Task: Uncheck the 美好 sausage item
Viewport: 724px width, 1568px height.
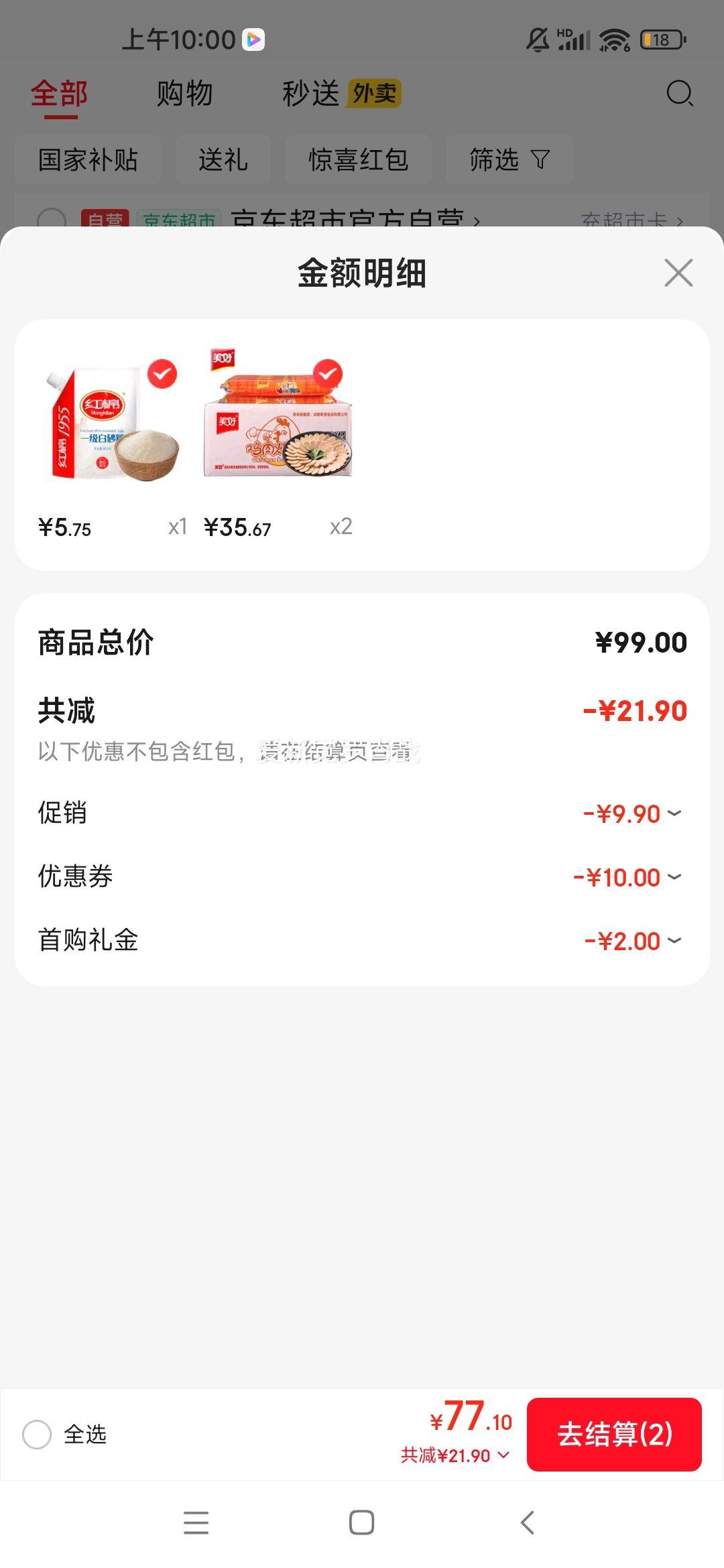Action: tap(328, 374)
